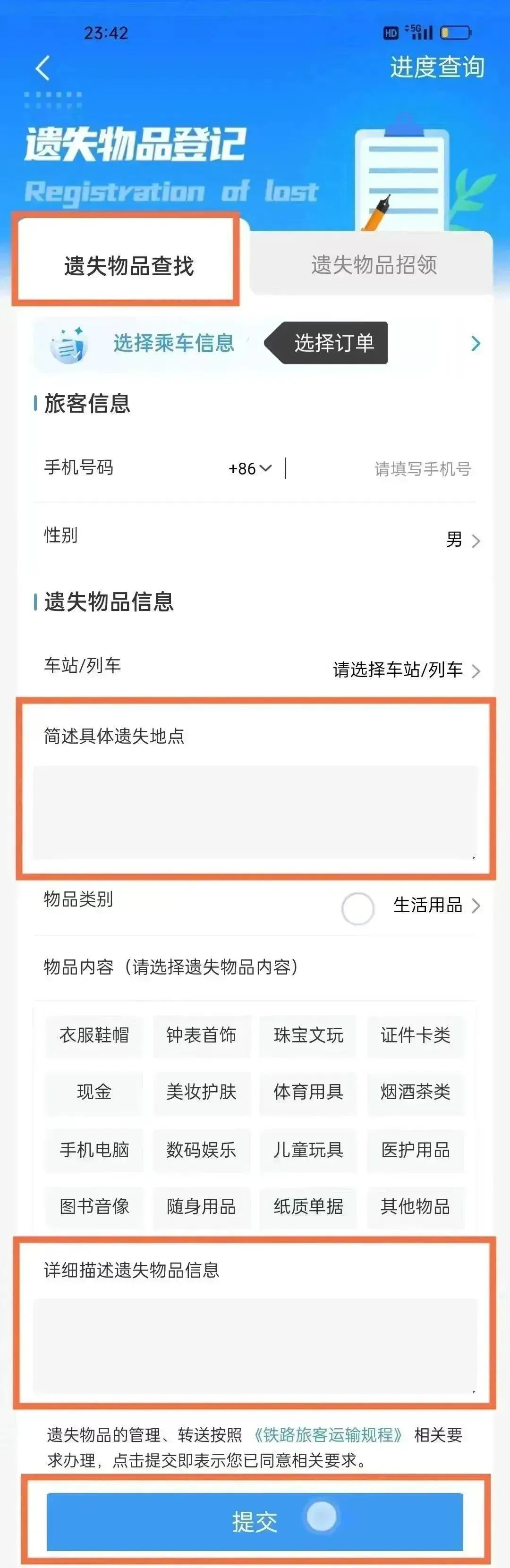Submit the form with 提交
This screenshot has width=510, height=1568.
point(255,1522)
